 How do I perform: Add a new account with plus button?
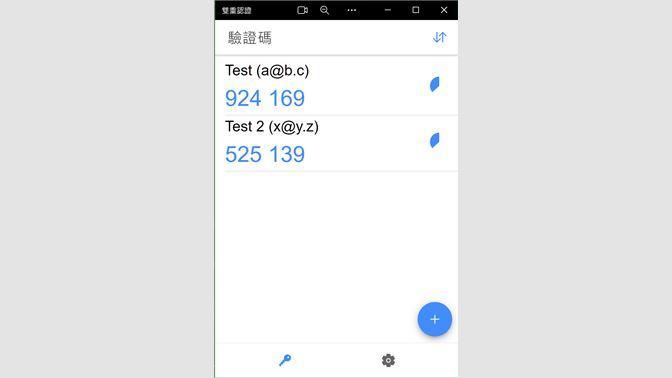(435, 319)
